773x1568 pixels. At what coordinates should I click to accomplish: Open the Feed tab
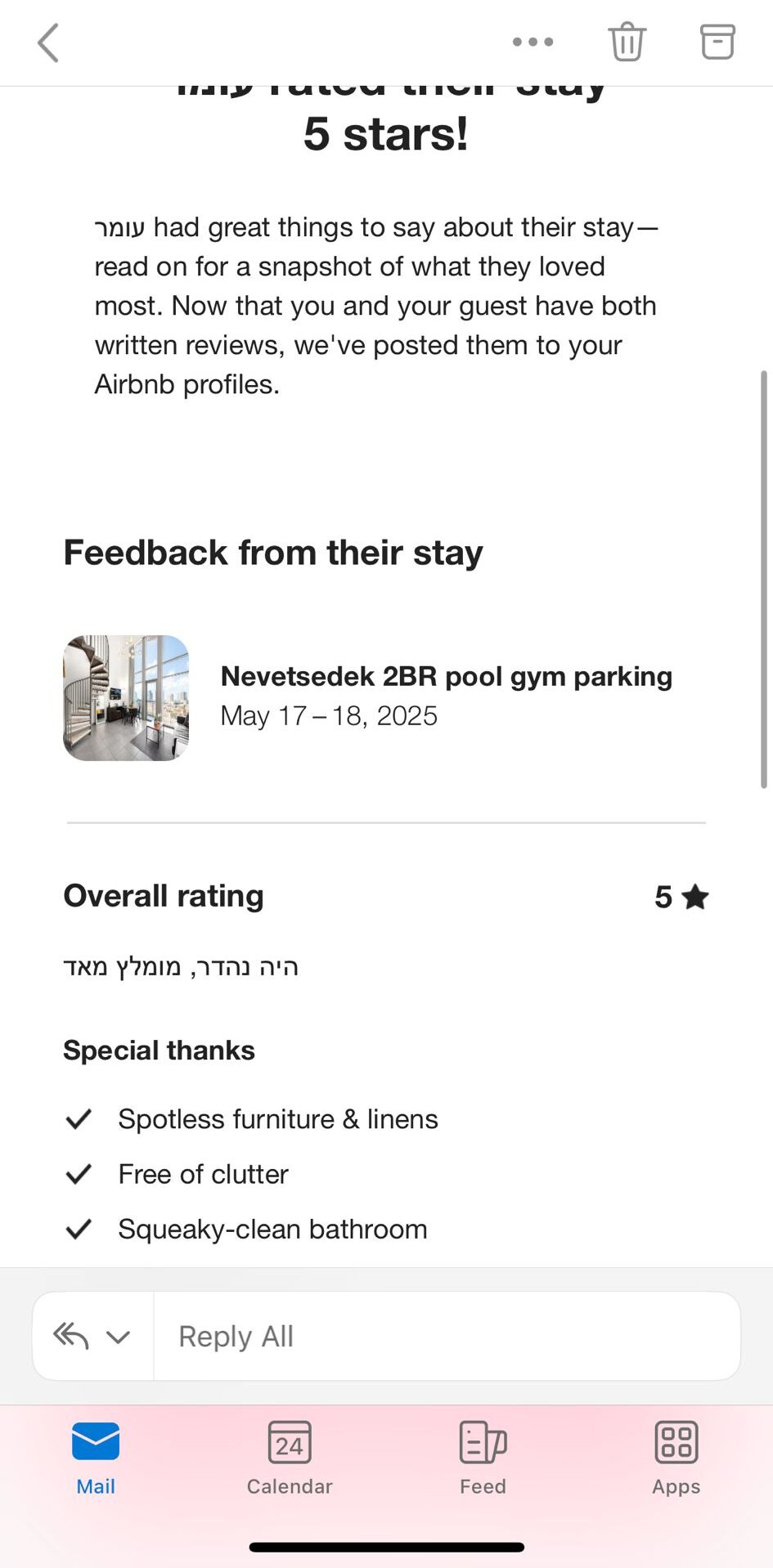pos(483,1458)
